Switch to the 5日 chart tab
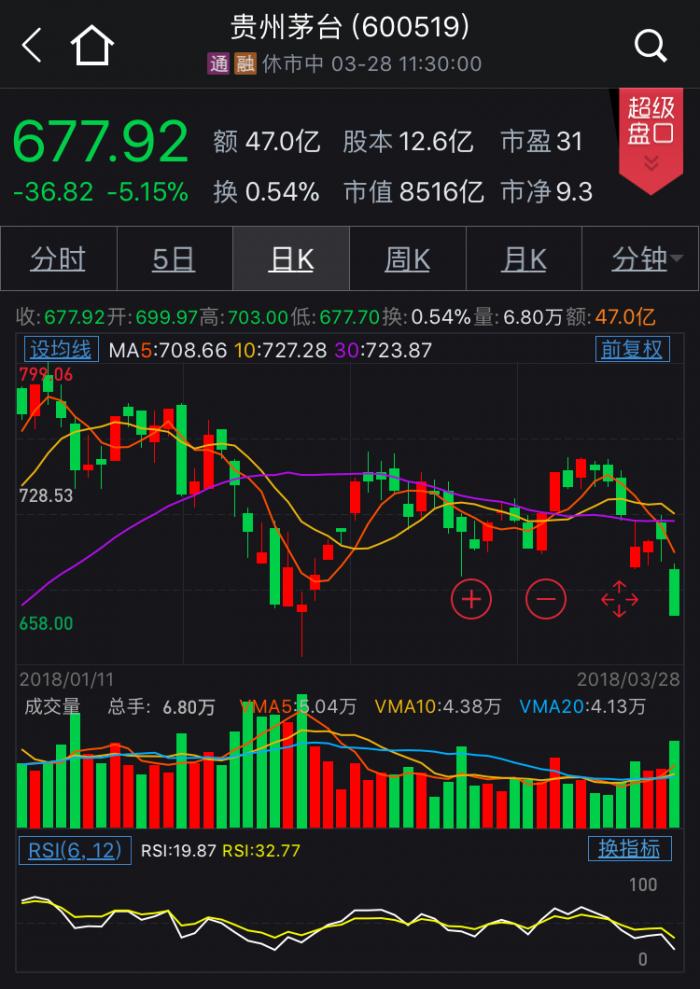The width and height of the screenshot is (700, 989). (174, 259)
